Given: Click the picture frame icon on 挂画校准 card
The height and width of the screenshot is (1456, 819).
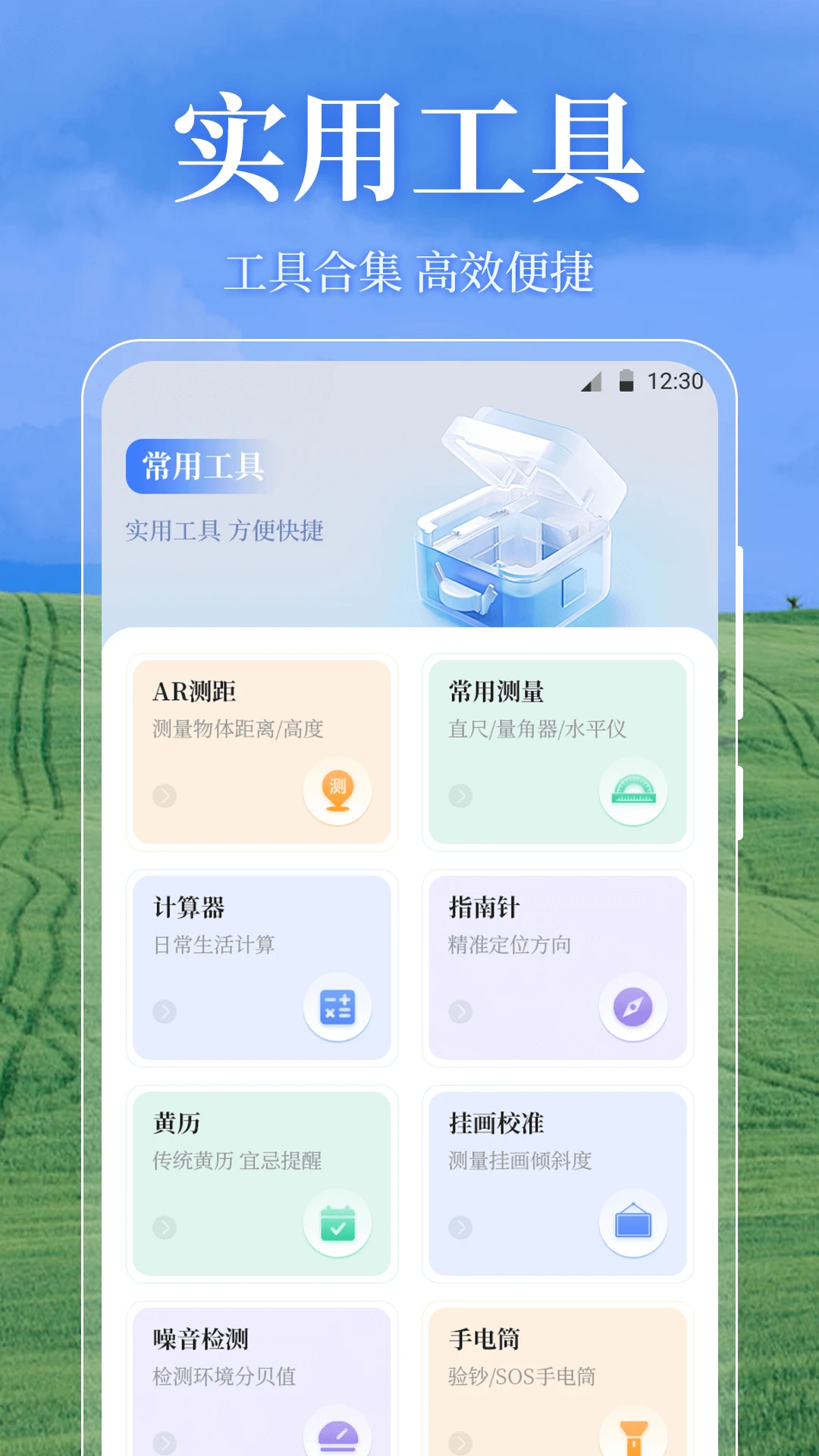Looking at the screenshot, I should pyautogui.click(x=634, y=1222).
